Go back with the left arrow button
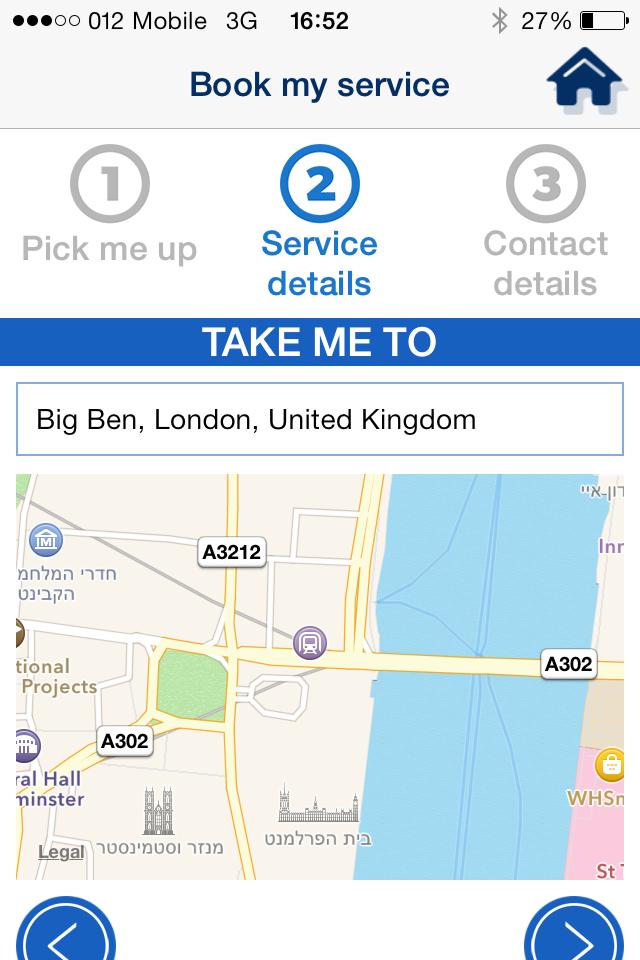The width and height of the screenshot is (640, 960). [65, 935]
